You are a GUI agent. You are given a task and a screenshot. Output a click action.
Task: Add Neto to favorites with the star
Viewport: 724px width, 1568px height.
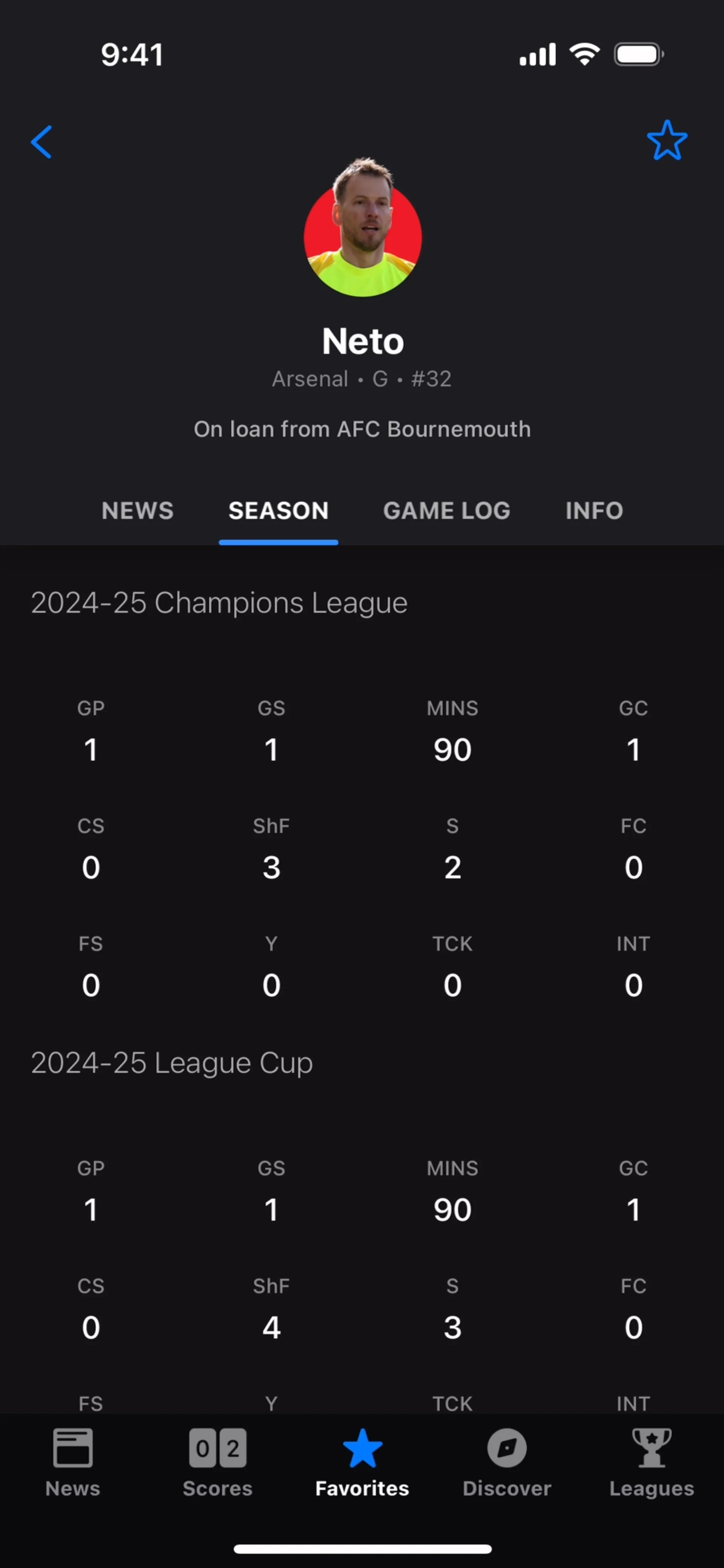pos(667,141)
